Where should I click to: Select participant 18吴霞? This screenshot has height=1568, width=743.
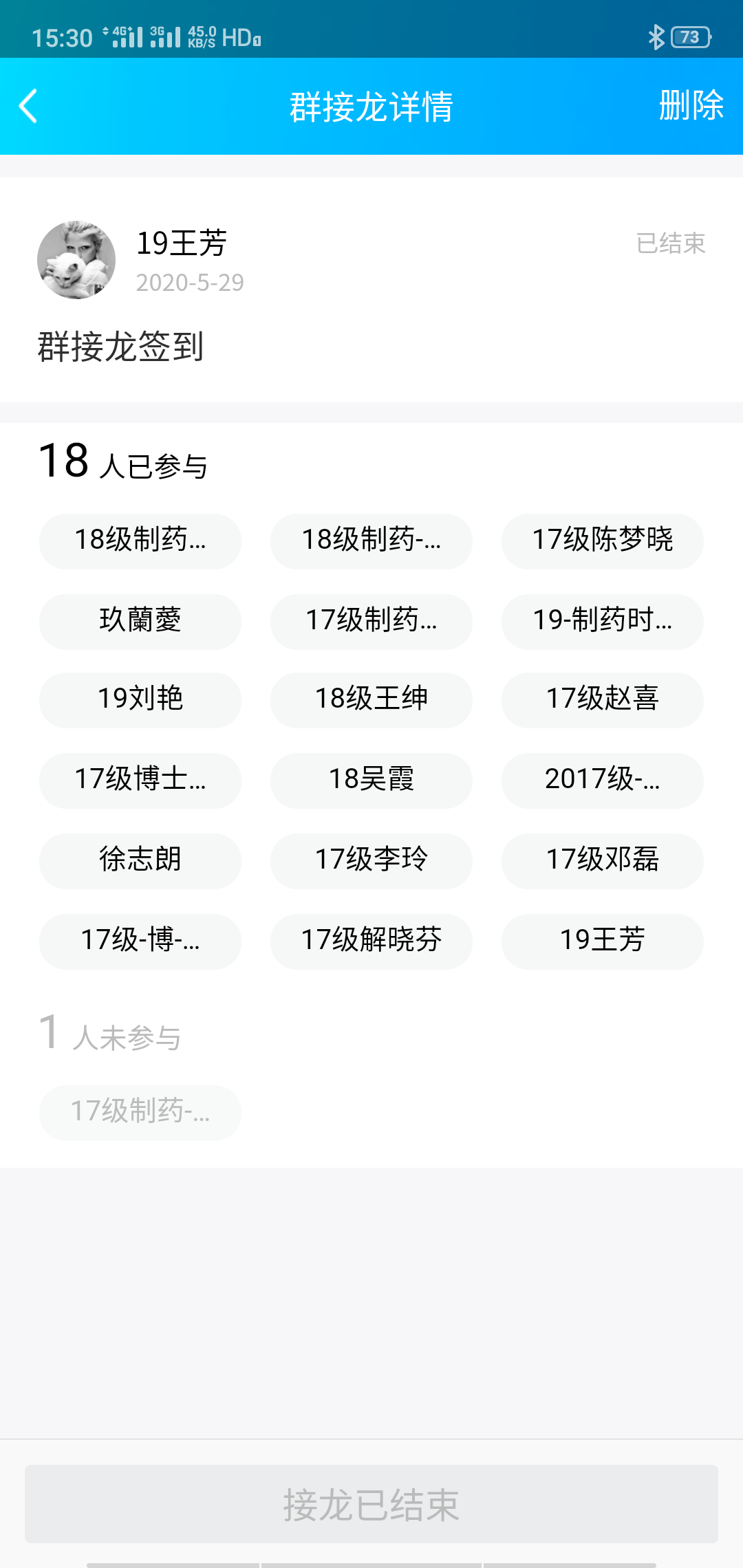click(371, 780)
